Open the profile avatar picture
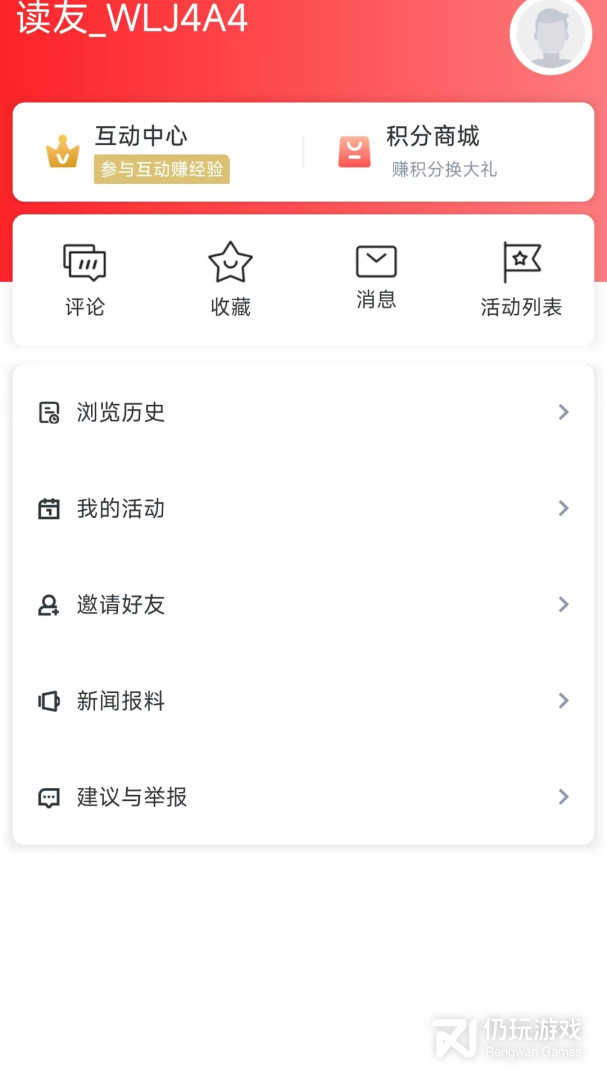Image resolution: width=607 pixels, height=1080 pixels. pyautogui.click(x=551, y=34)
